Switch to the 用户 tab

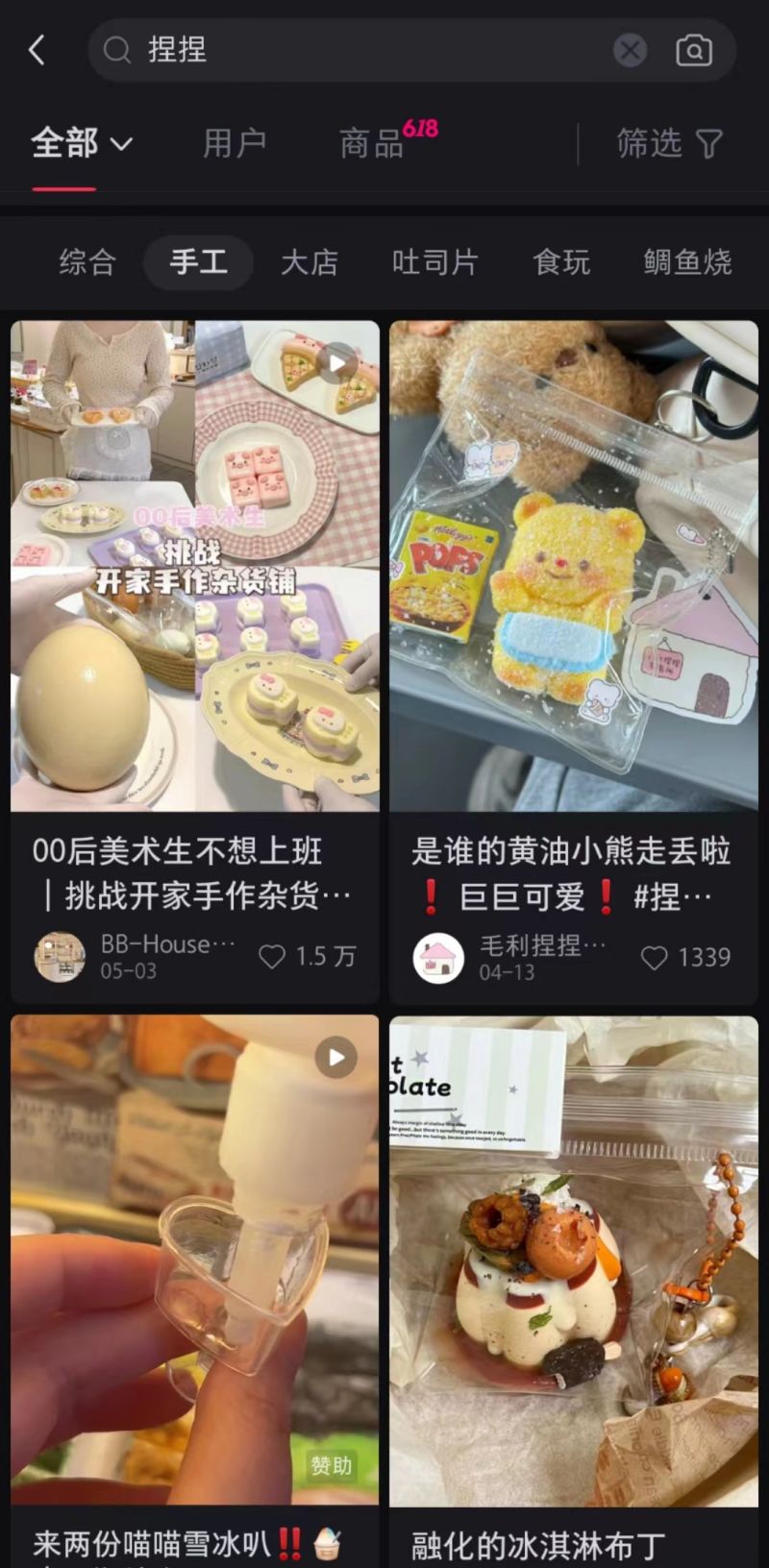coord(235,144)
